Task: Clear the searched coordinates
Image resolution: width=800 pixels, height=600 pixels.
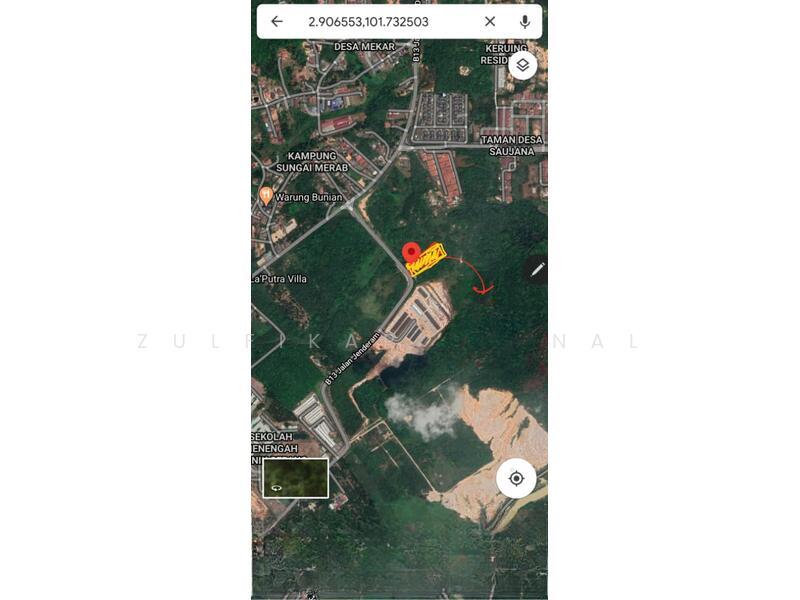Action: tap(490, 21)
